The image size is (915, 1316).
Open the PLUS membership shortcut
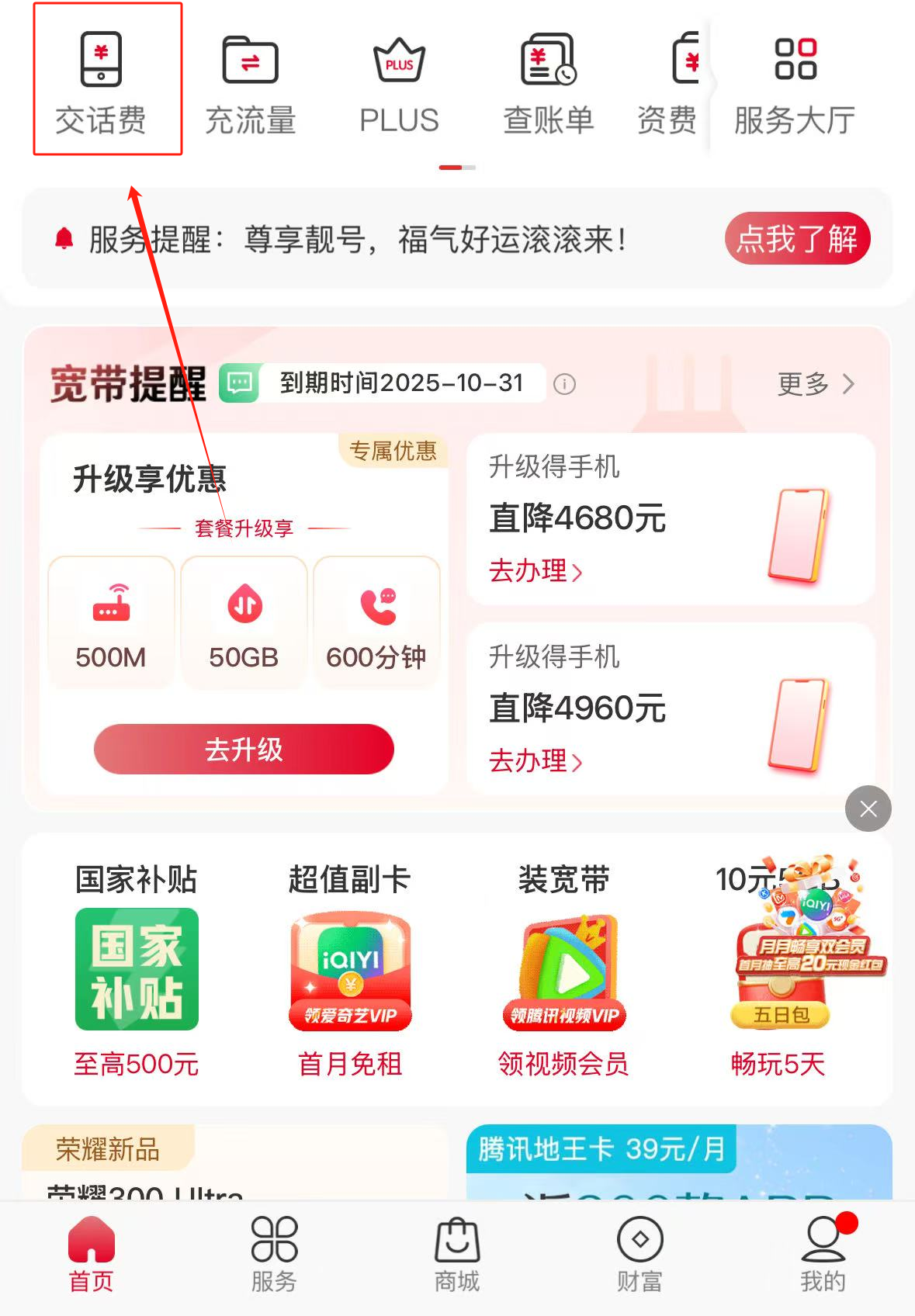point(399,81)
